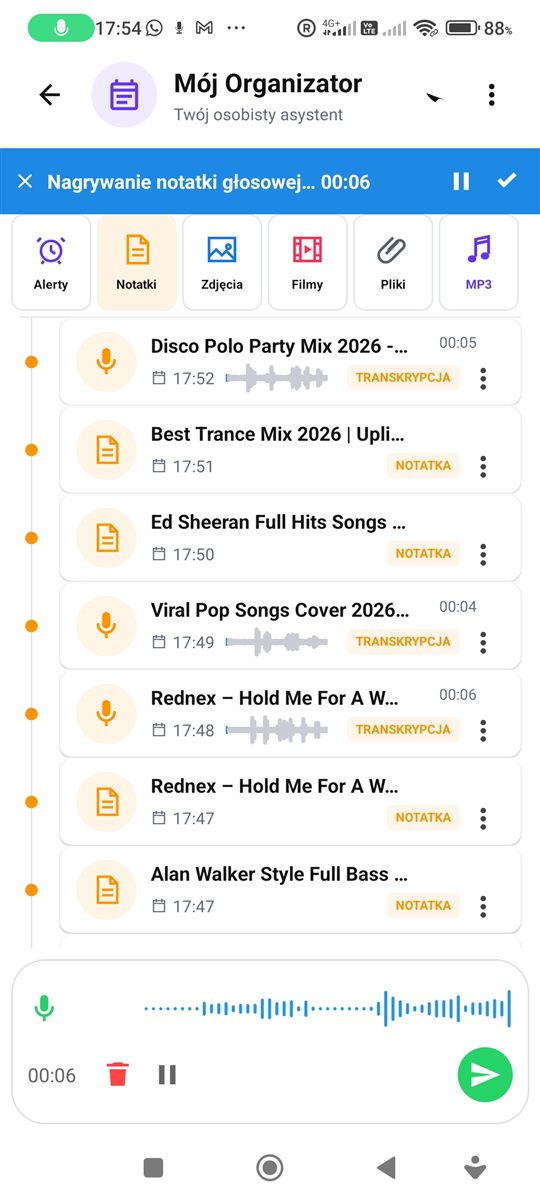Switch to the Alerty tab
This screenshot has height=1200, width=540.
click(51, 263)
